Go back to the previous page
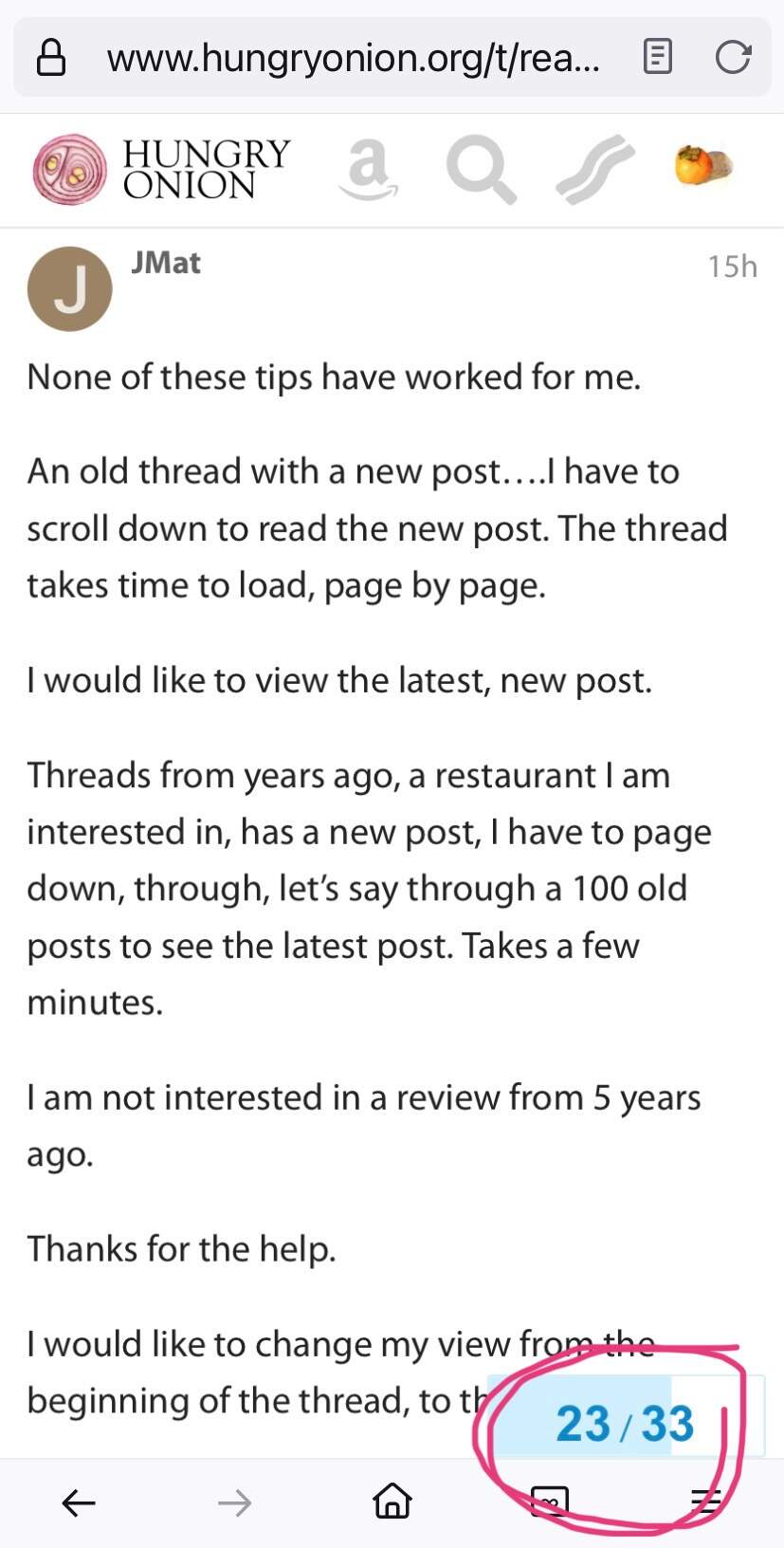The image size is (784, 1548). (79, 1502)
